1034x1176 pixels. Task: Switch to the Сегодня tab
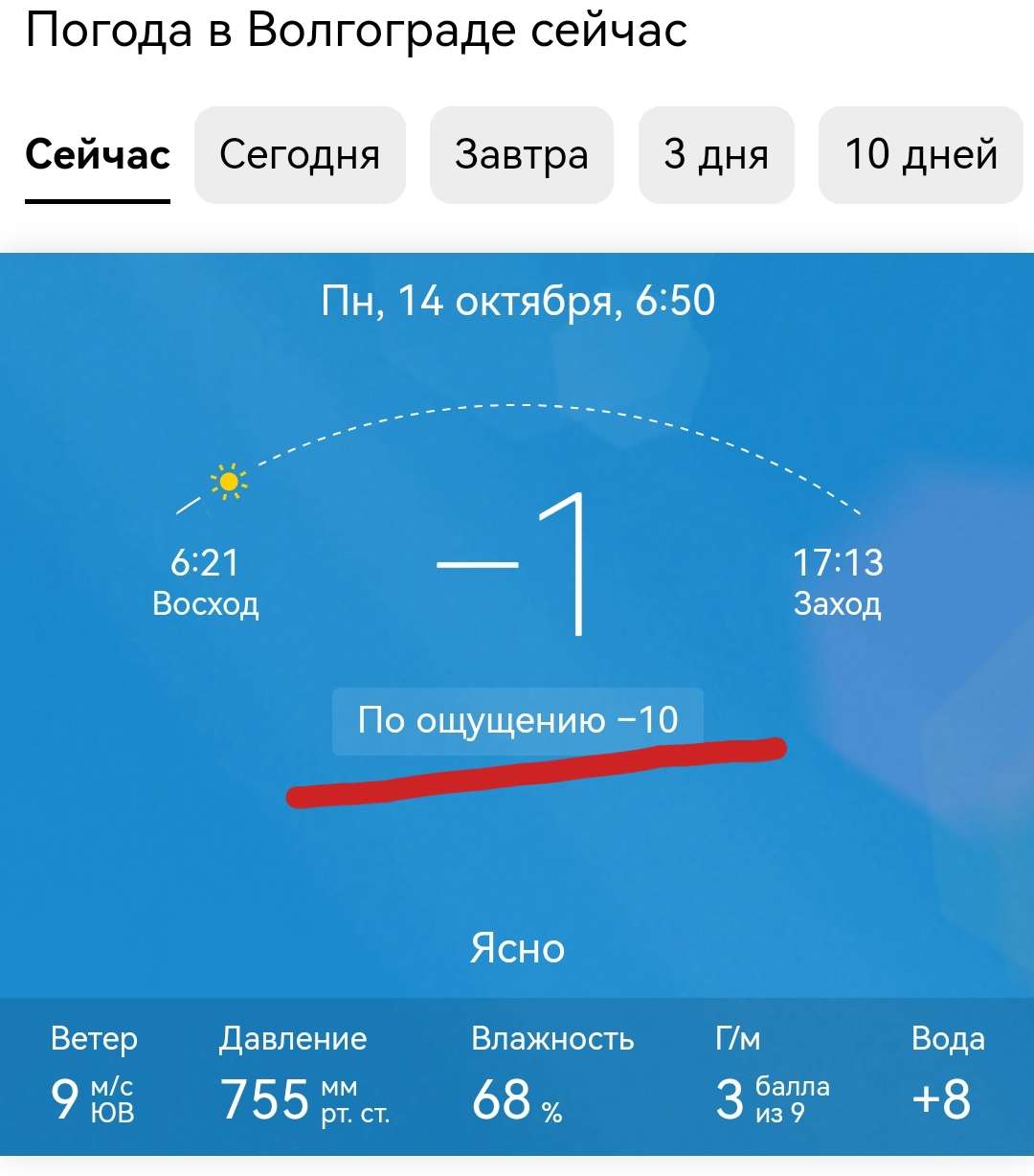[x=300, y=155]
